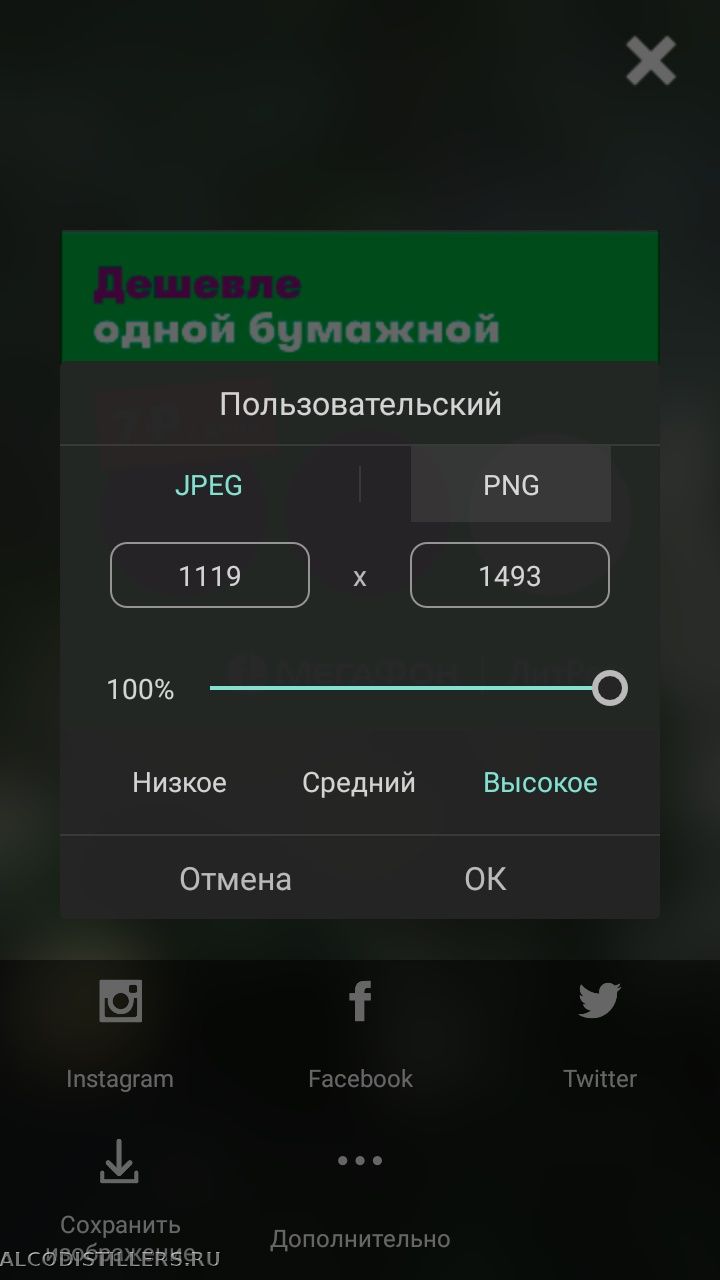Switch format to PNG
Screen dimensions: 720x1280
[511, 485]
